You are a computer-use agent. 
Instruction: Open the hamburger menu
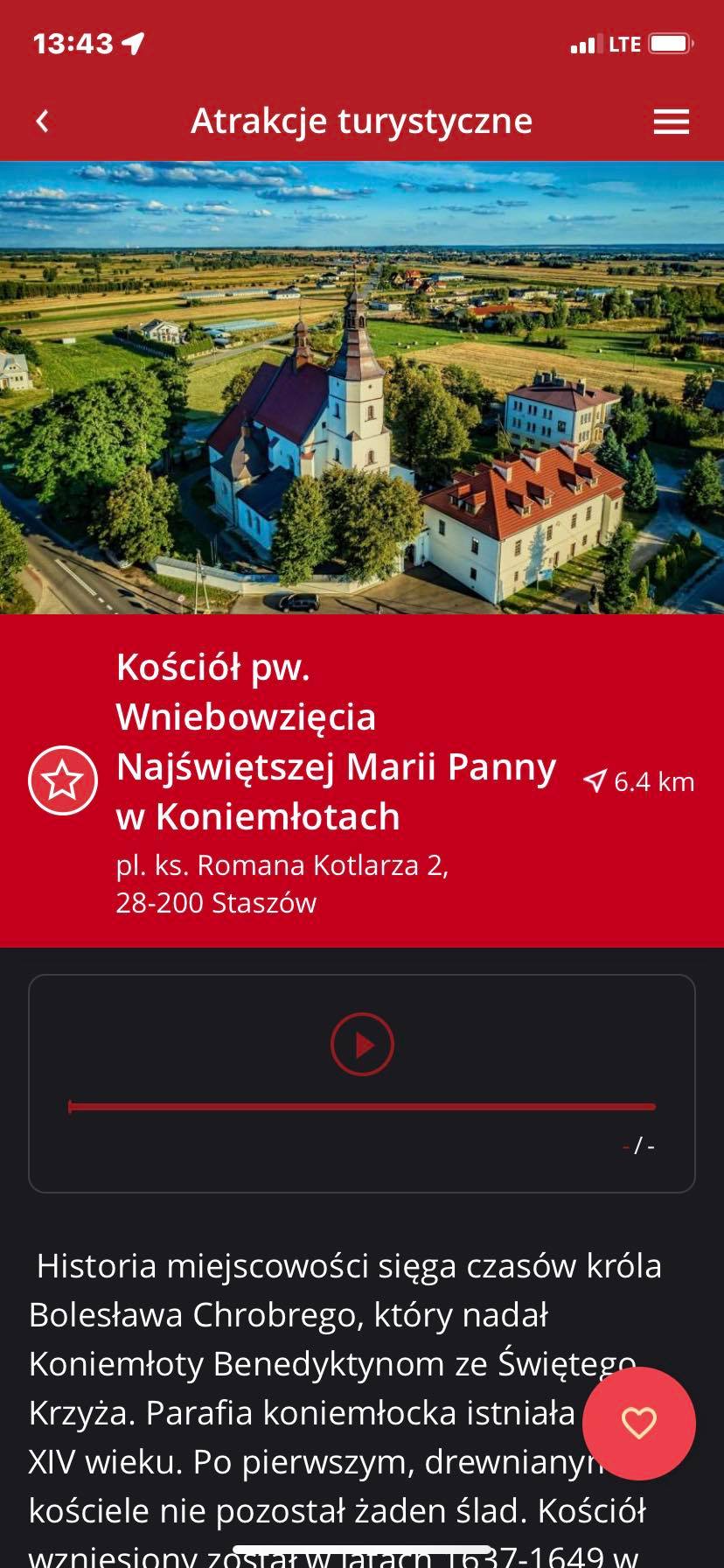coord(671,122)
